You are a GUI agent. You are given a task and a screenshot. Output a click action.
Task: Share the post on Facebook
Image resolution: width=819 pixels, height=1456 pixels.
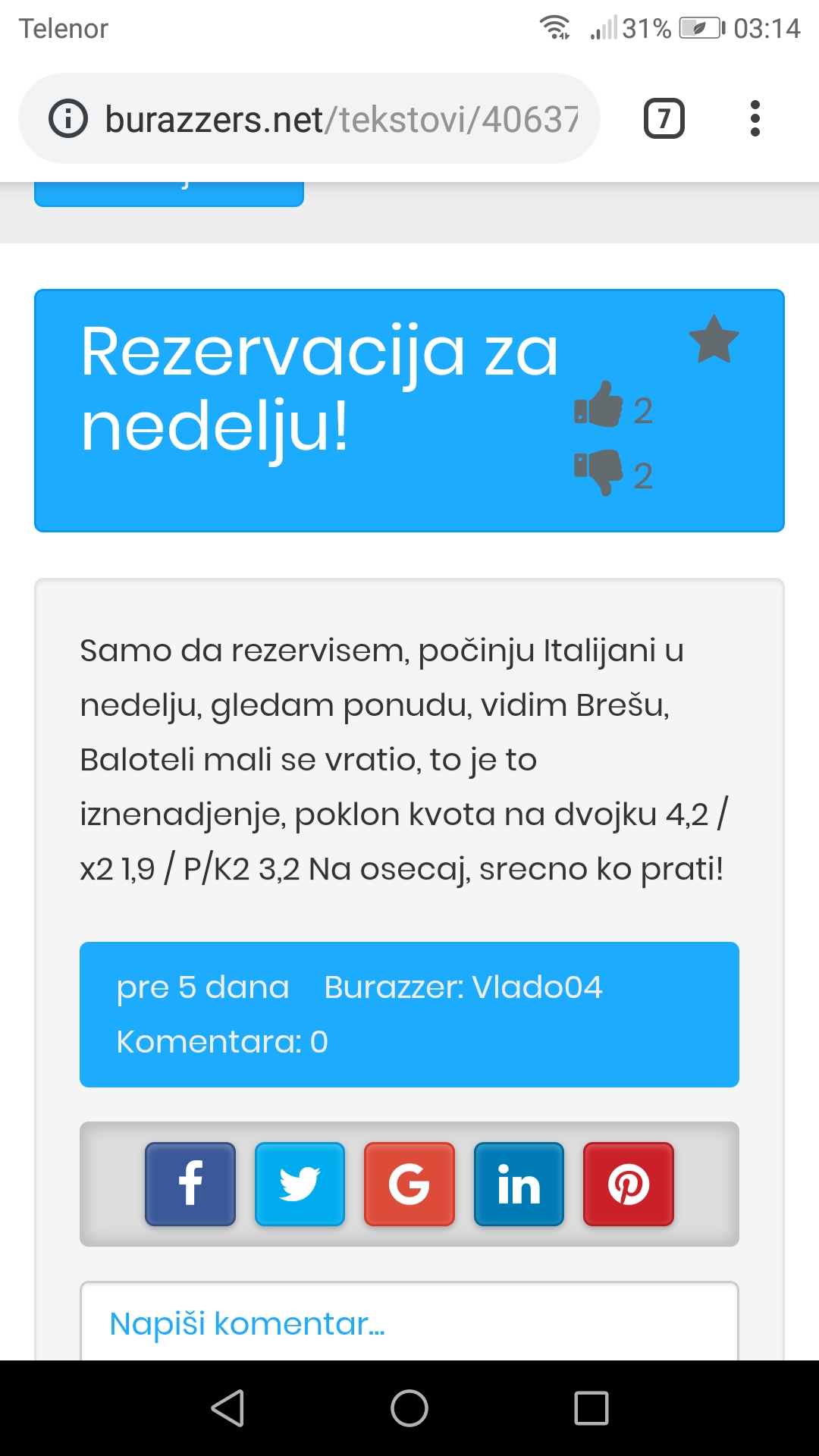coord(190,1184)
